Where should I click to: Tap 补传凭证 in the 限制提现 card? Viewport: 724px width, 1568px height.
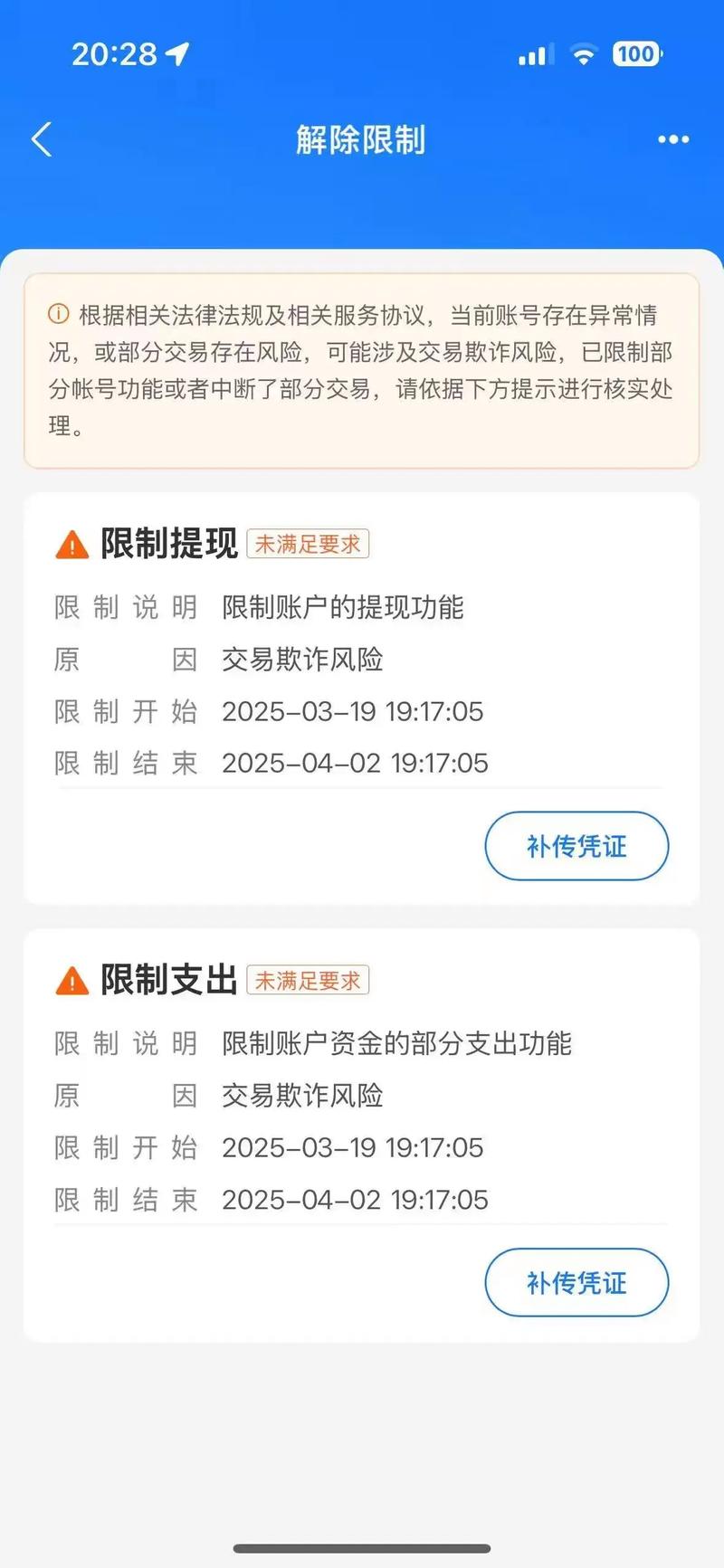click(576, 846)
